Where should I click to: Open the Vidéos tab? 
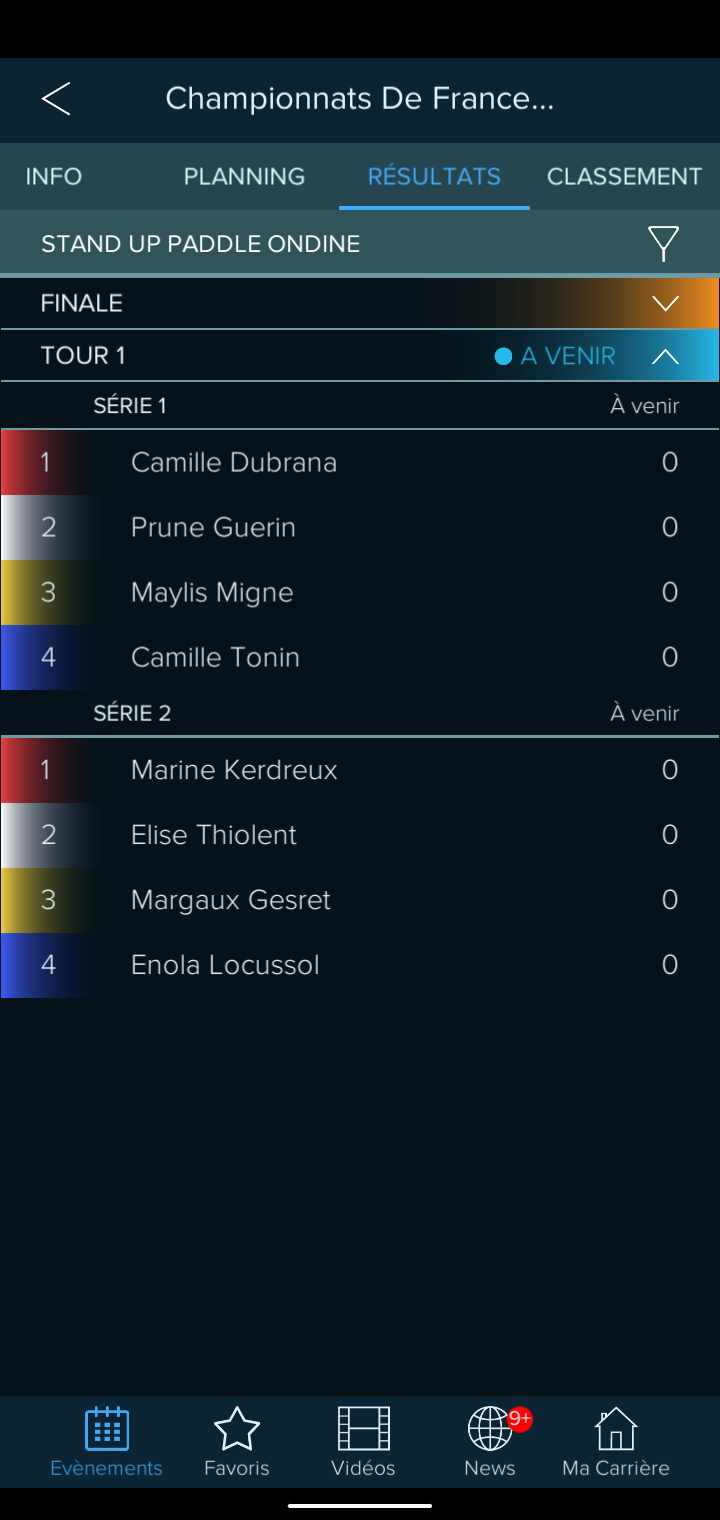pos(363,1442)
